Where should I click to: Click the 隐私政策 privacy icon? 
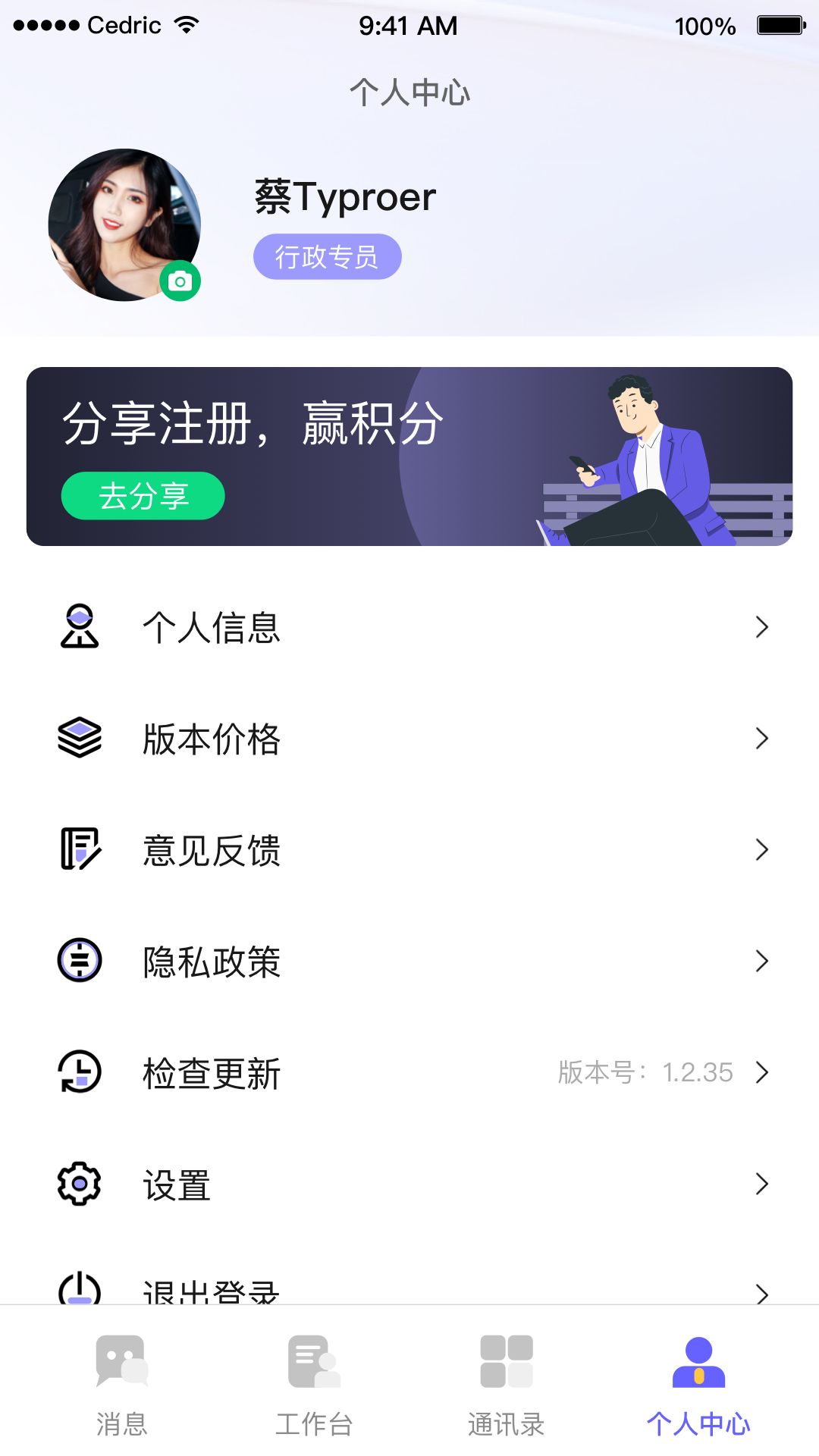pos(79,961)
